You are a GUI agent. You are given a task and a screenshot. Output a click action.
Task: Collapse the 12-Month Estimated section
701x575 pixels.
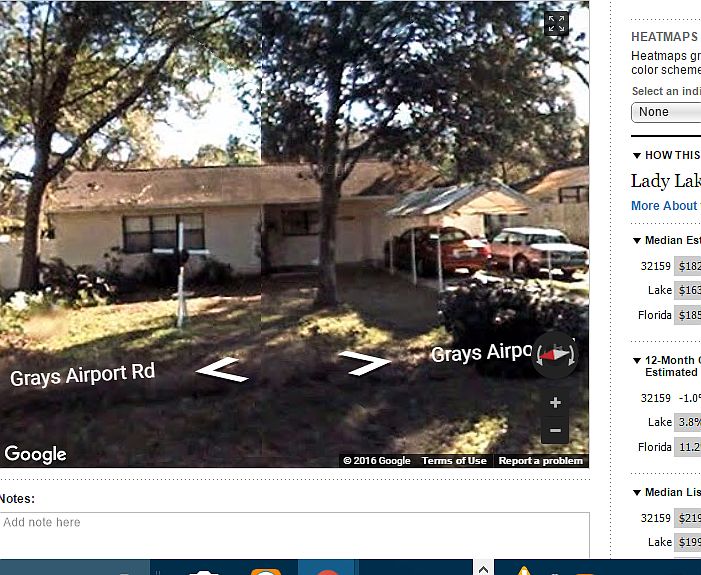tap(636, 361)
